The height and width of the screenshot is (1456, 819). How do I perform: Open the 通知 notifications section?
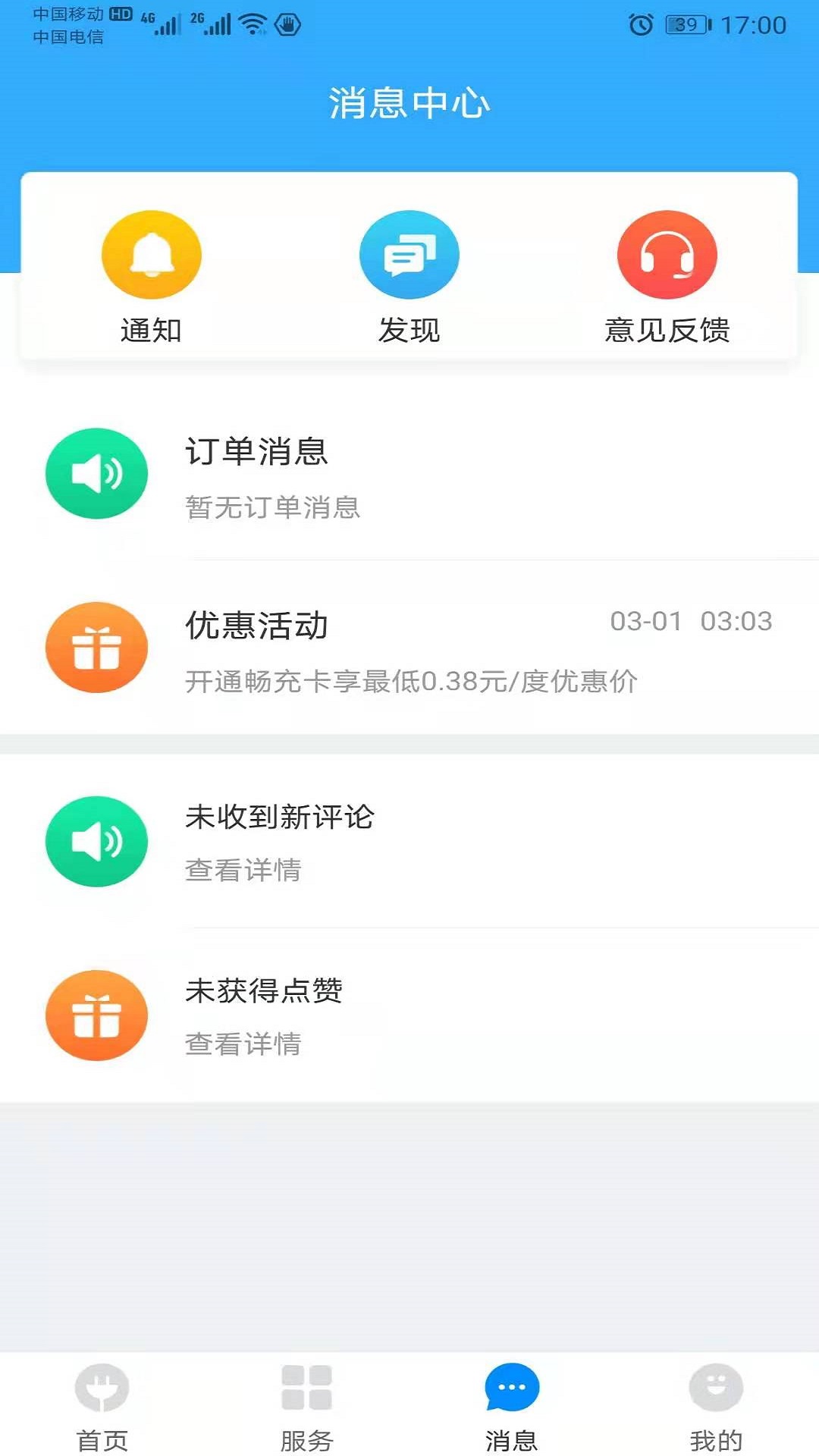point(151,277)
